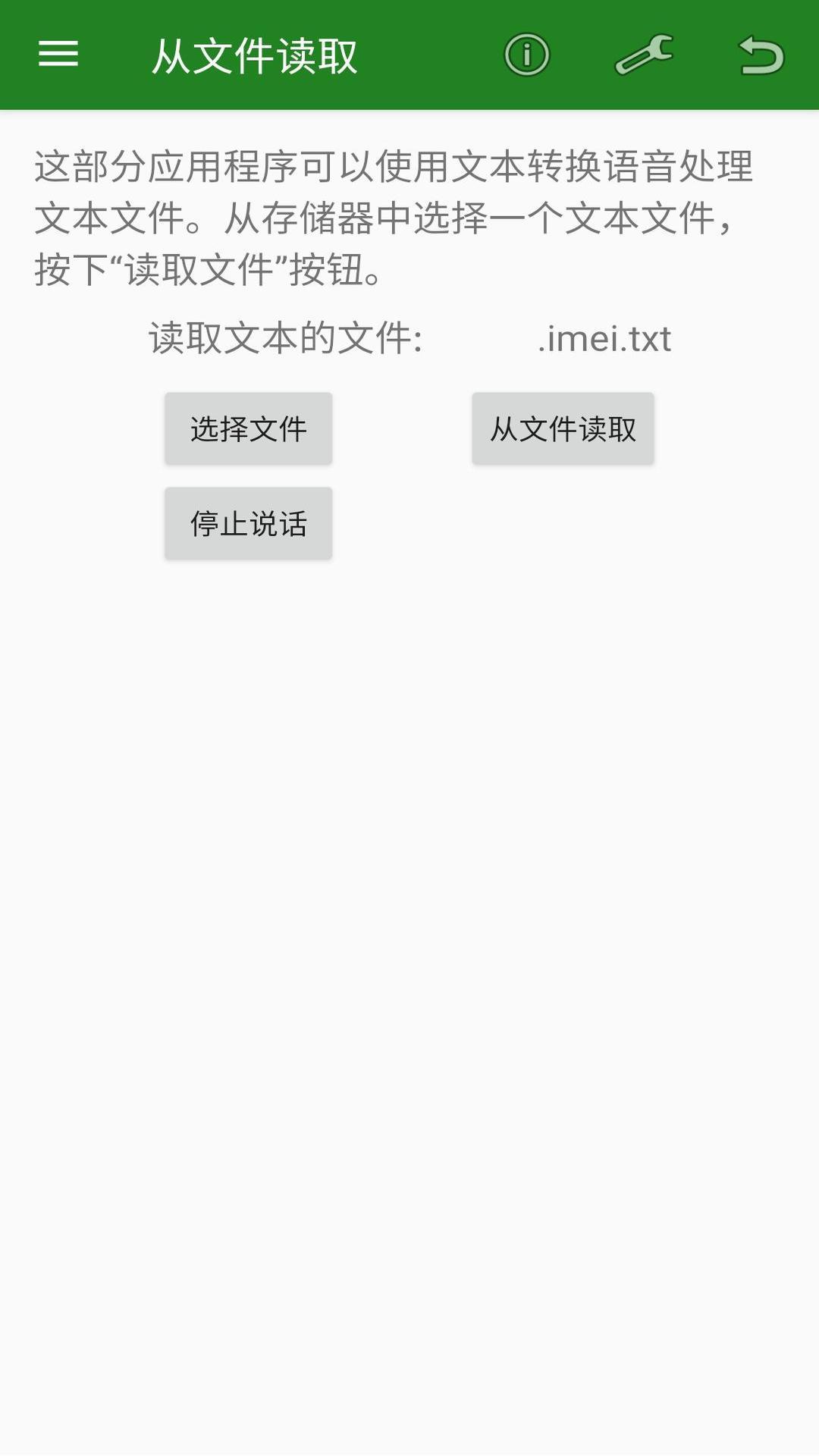Tap the return arrow icon
The width and height of the screenshot is (819, 1456).
761,55
